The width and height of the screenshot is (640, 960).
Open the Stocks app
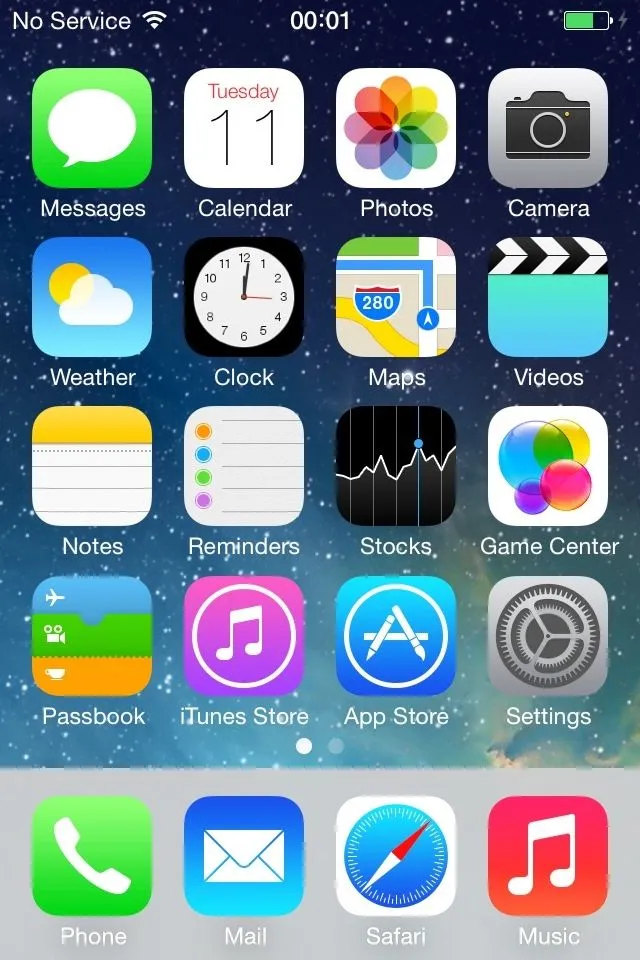coord(396,466)
